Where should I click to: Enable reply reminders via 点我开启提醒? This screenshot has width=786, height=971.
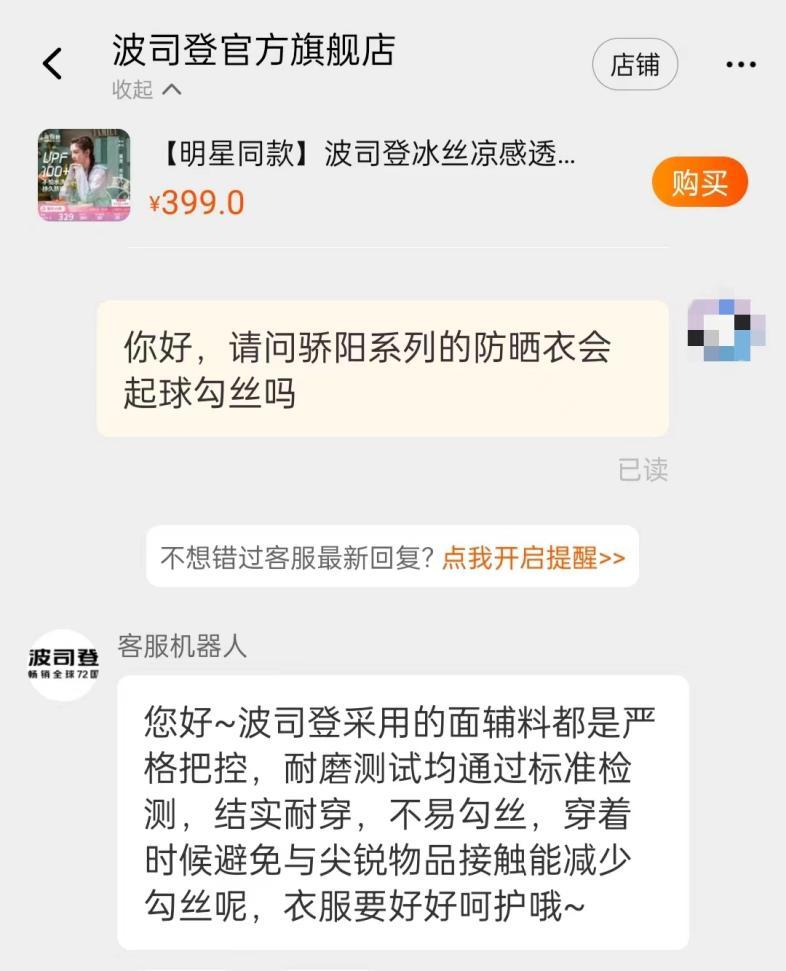[533, 558]
